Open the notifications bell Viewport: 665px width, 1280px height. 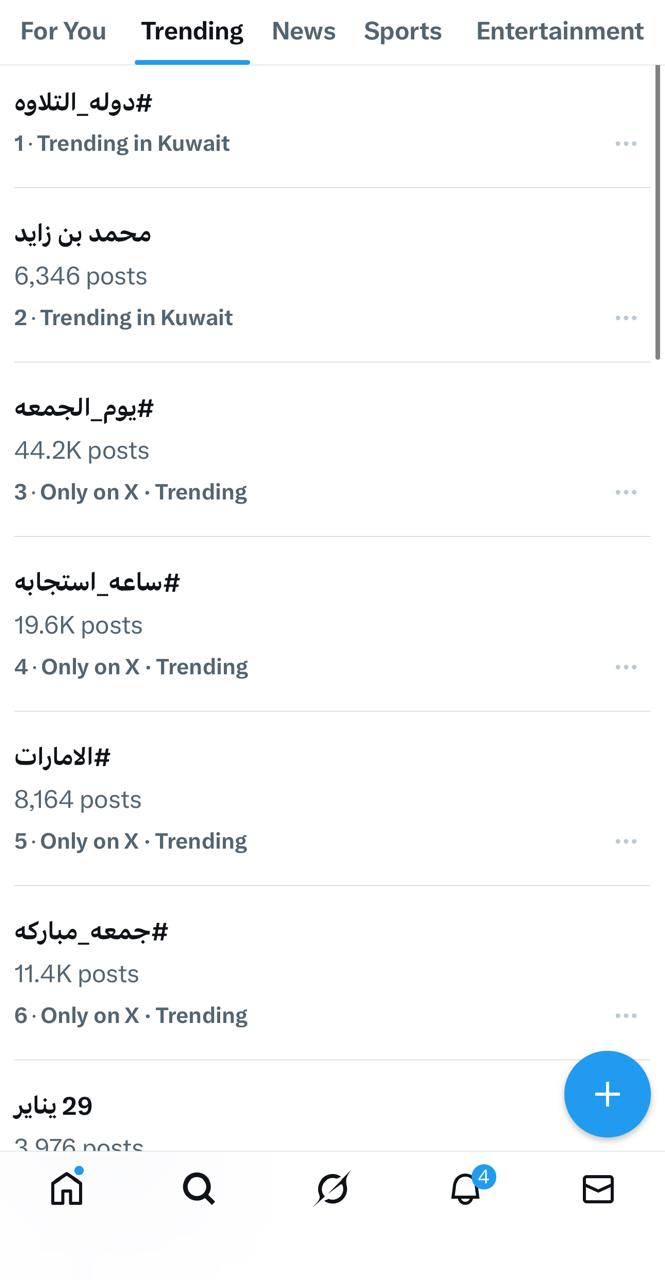point(466,1188)
